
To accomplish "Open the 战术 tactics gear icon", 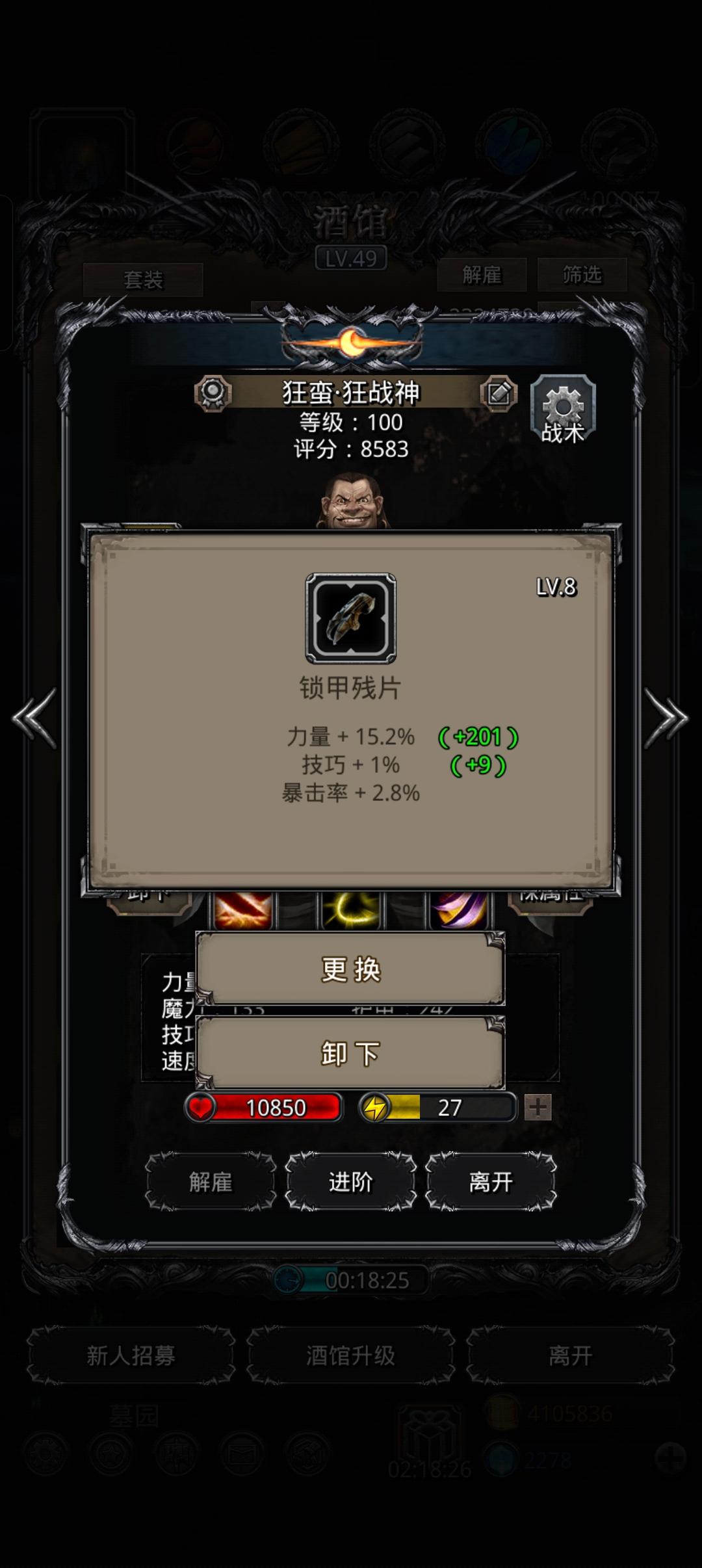I will [x=563, y=410].
